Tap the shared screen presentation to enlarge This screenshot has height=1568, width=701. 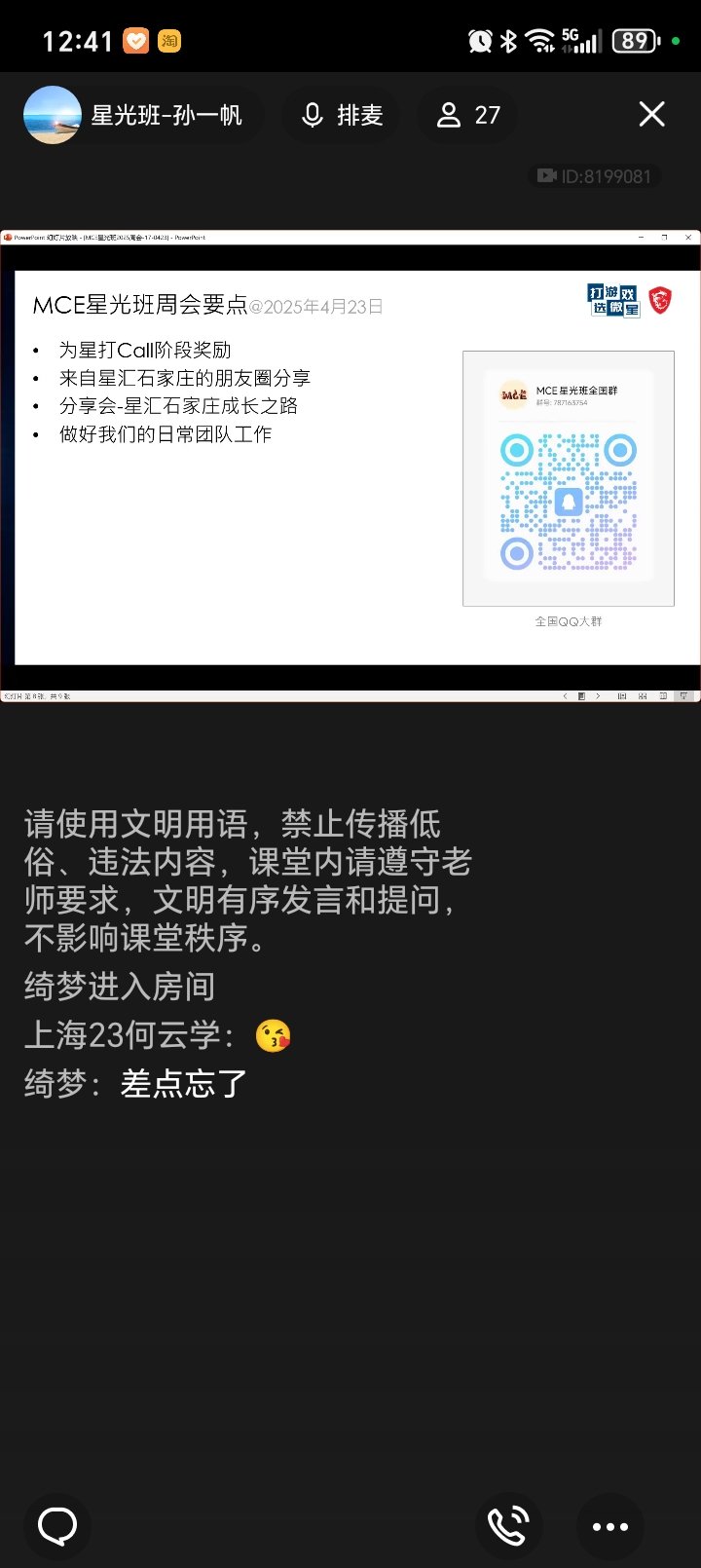[350, 466]
